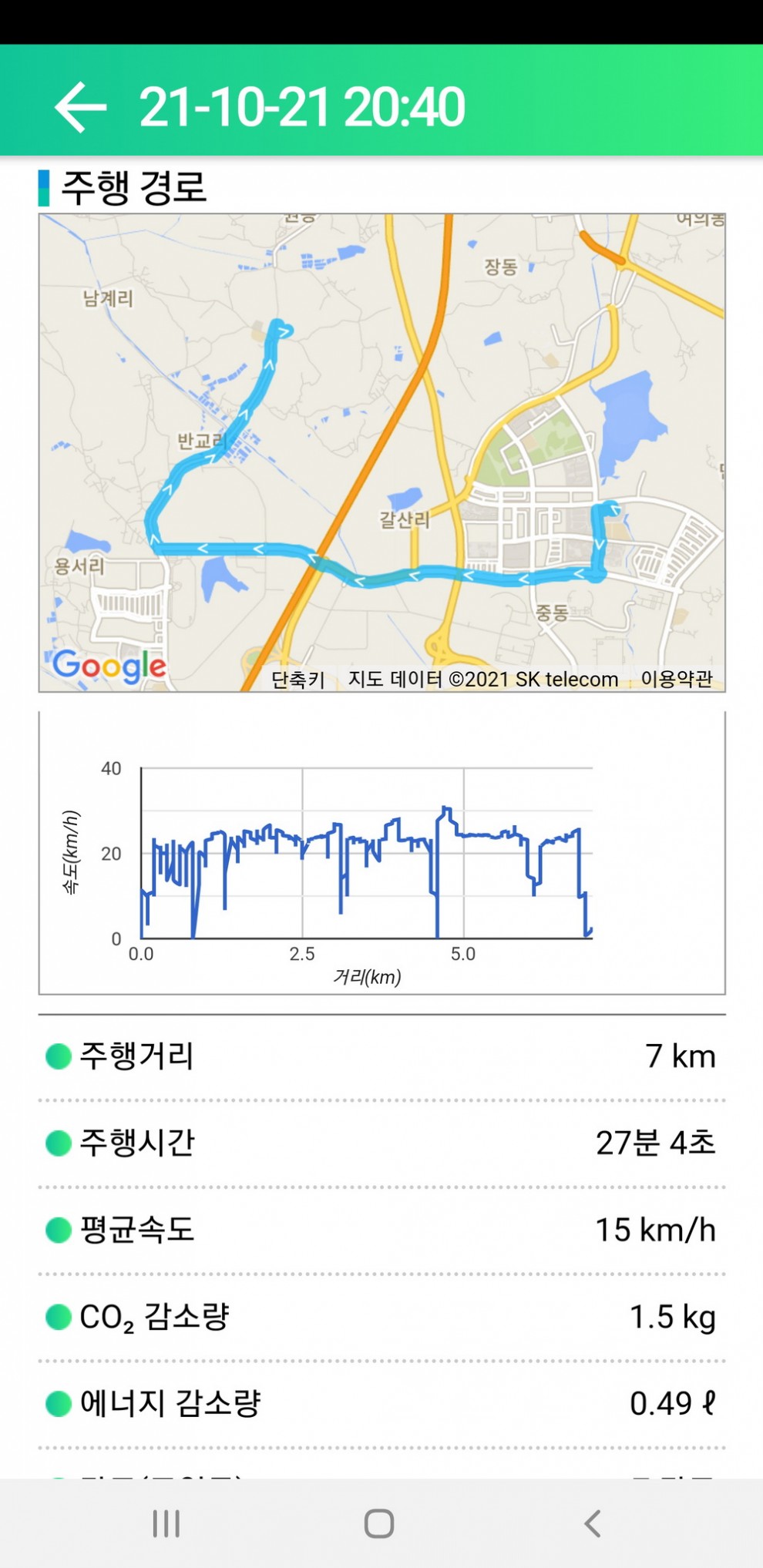Go back using the header arrow

[x=80, y=107]
